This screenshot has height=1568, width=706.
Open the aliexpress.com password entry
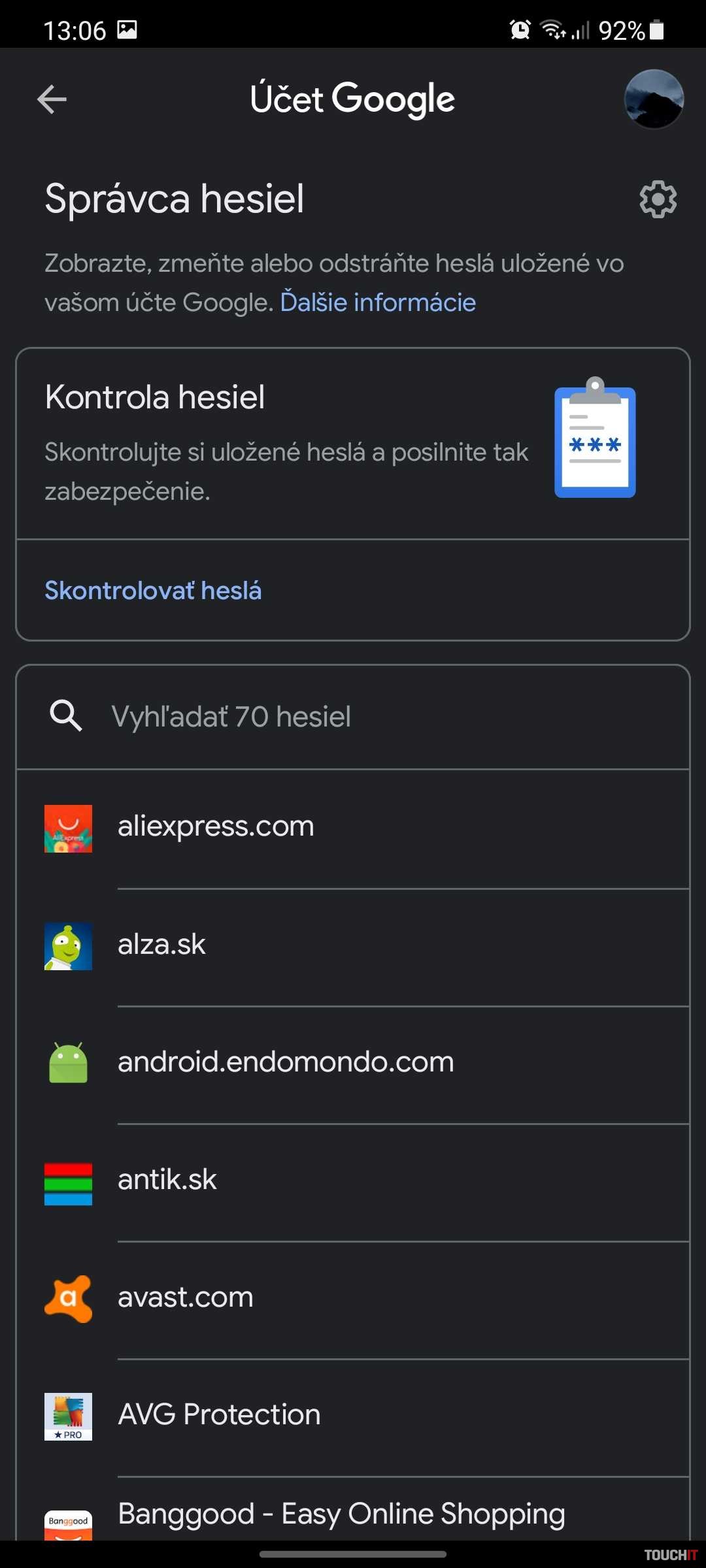[x=353, y=827]
